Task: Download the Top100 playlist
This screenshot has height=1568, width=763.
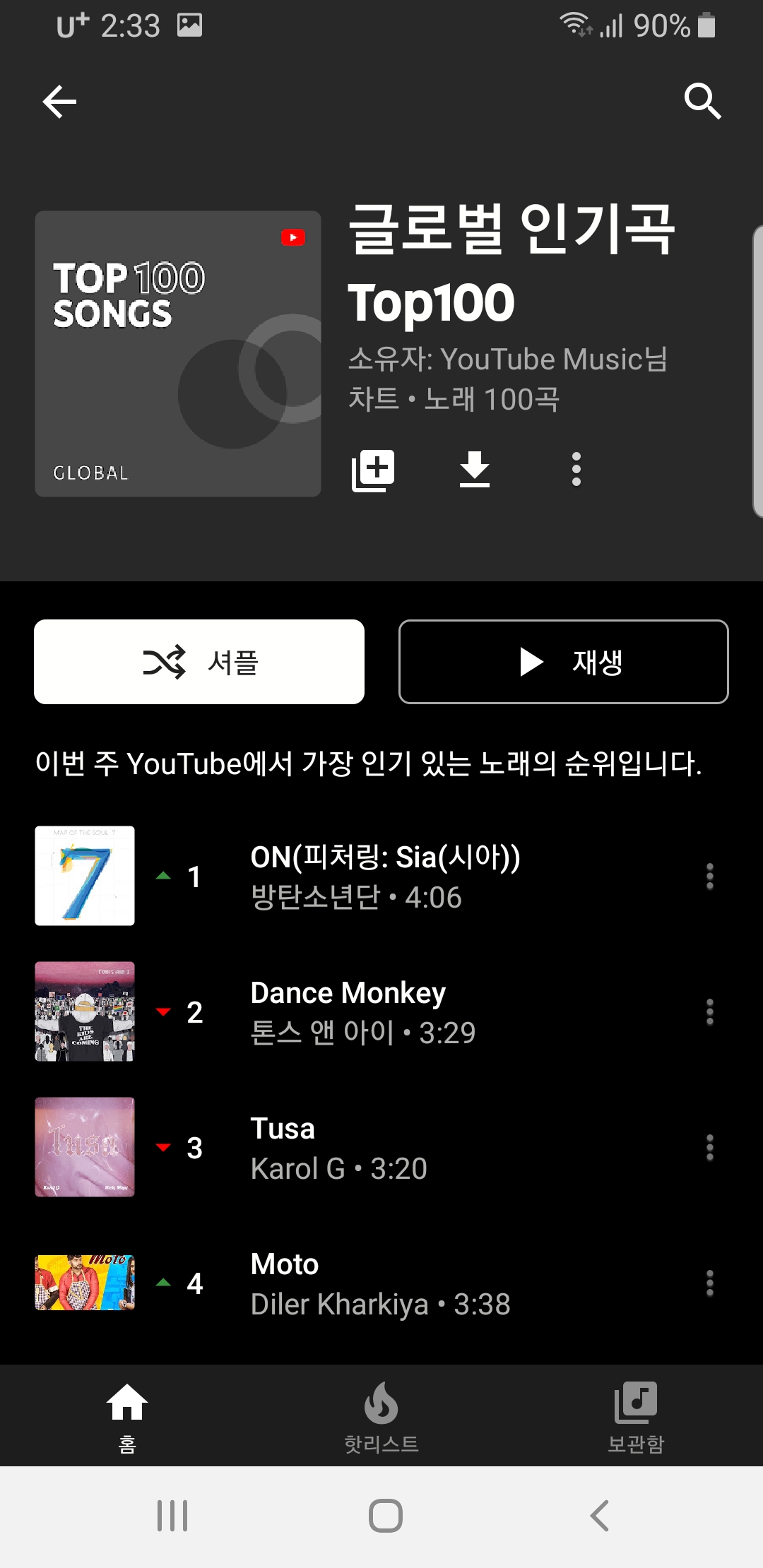Action: tap(475, 470)
